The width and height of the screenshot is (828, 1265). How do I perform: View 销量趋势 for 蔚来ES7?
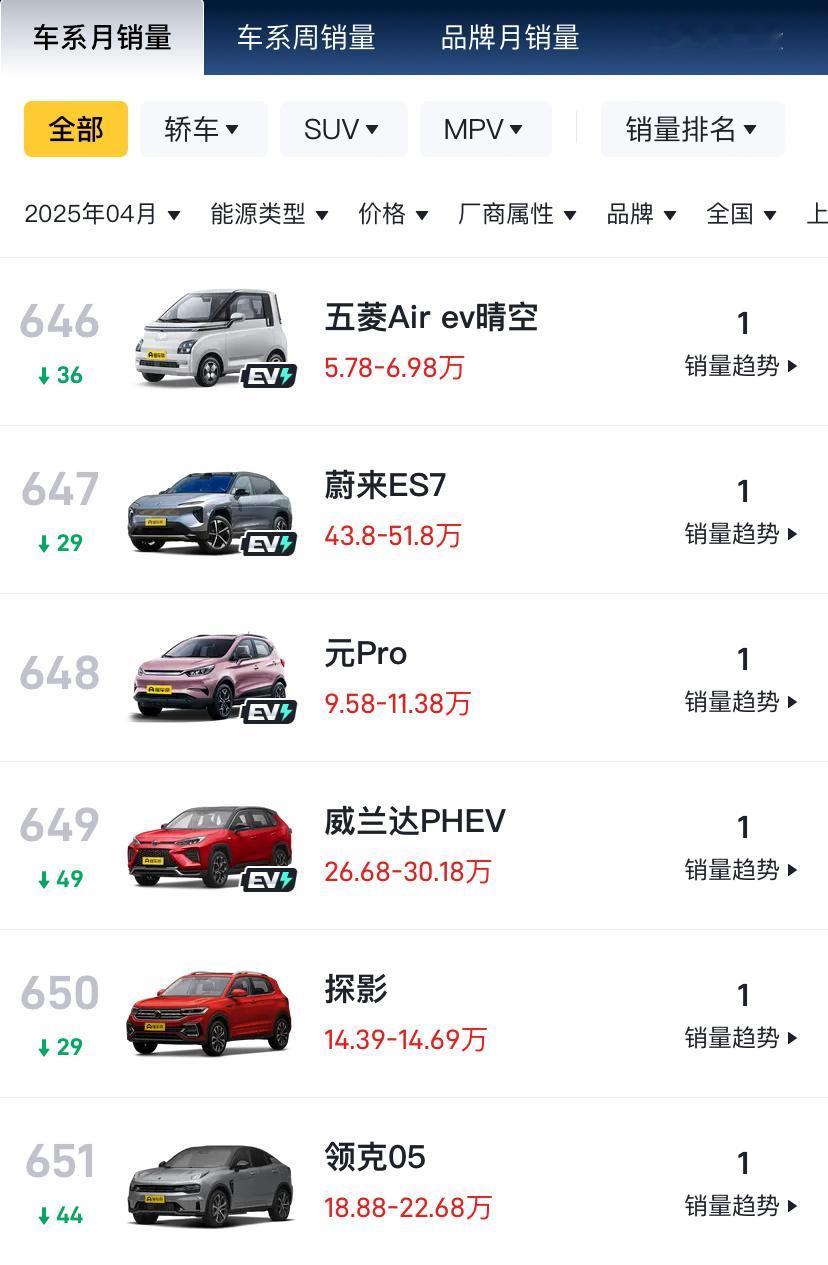pyautogui.click(x=741, y=534)
